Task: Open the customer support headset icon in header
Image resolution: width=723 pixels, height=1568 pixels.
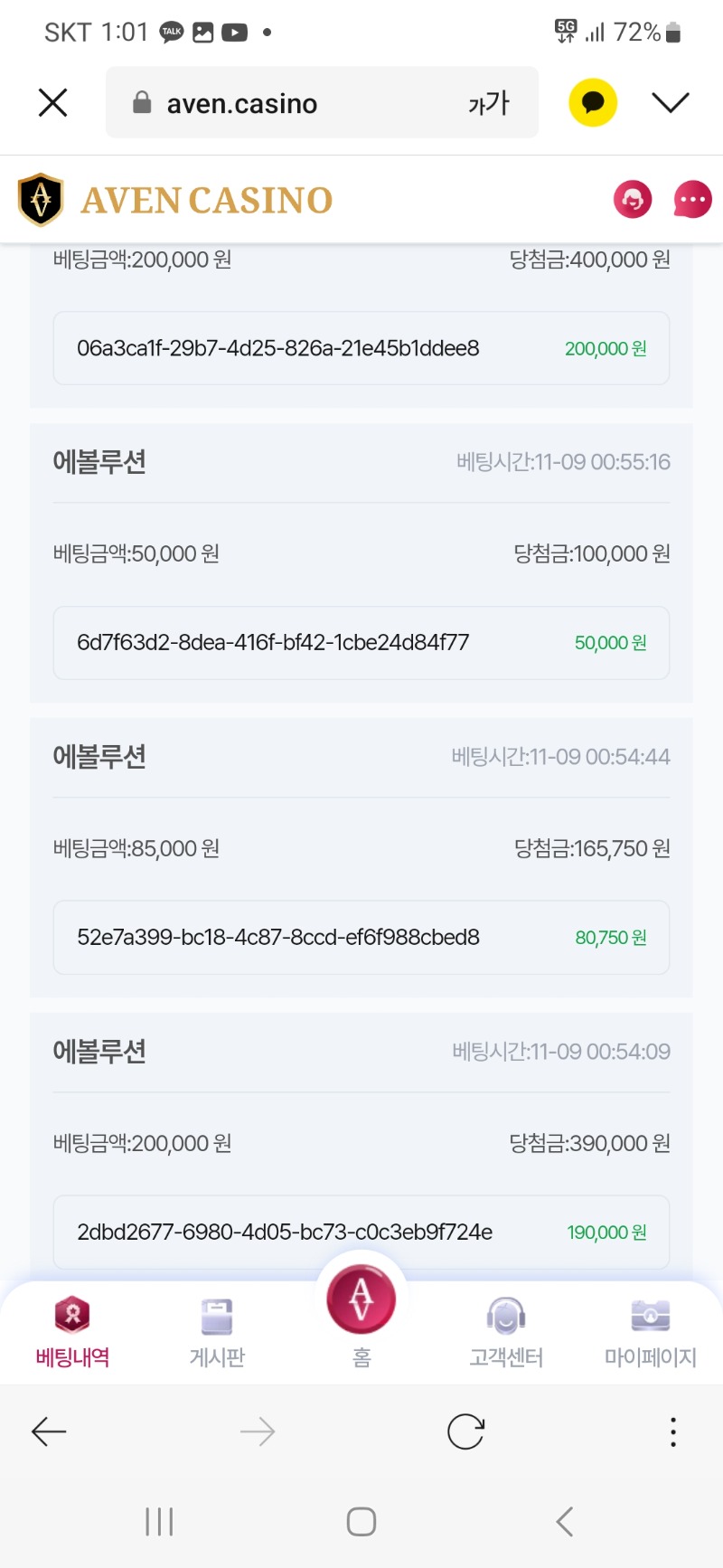Action: click(633, 199)
